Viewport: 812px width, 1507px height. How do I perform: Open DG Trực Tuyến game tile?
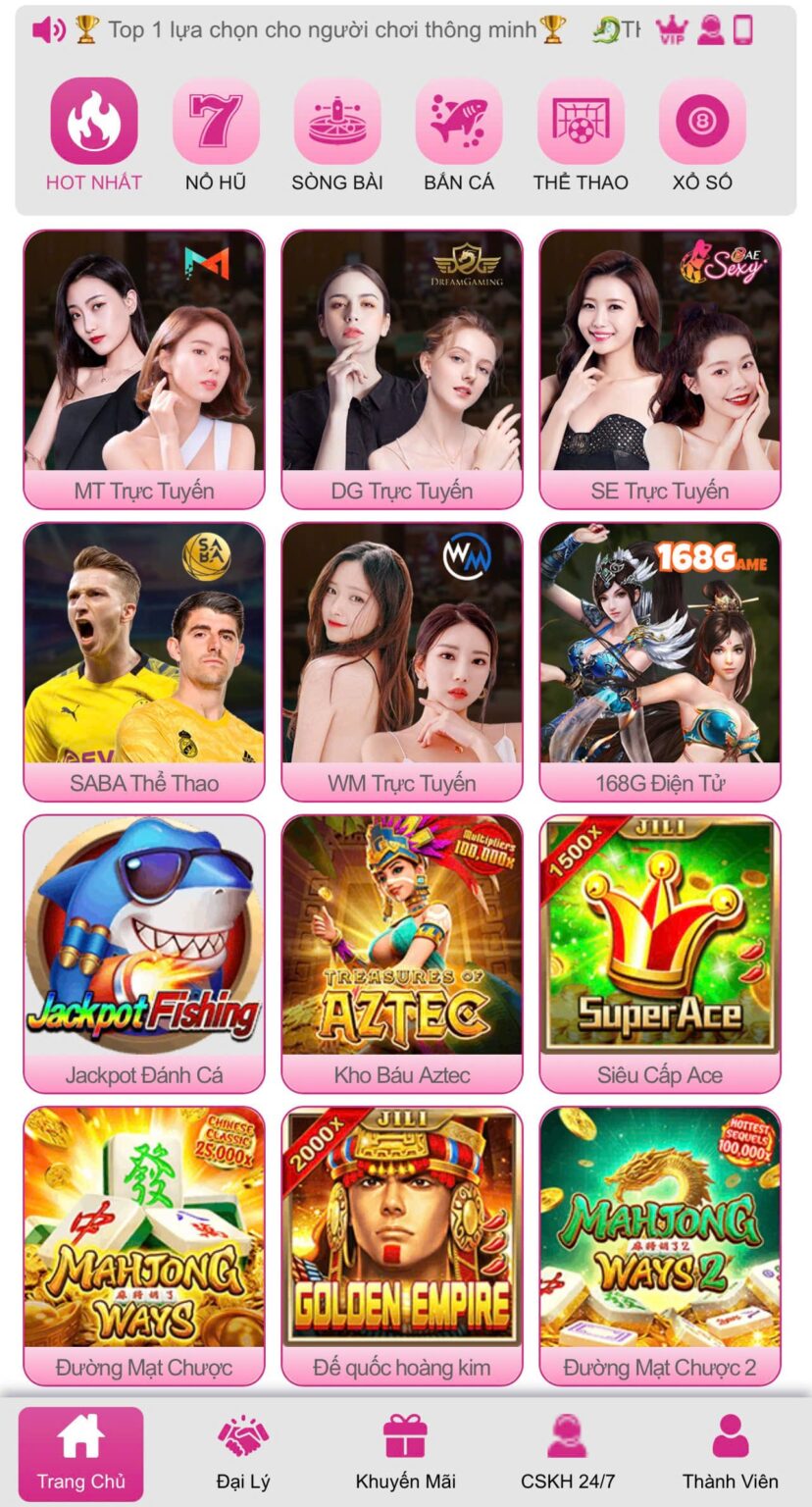tap(402, 368)
